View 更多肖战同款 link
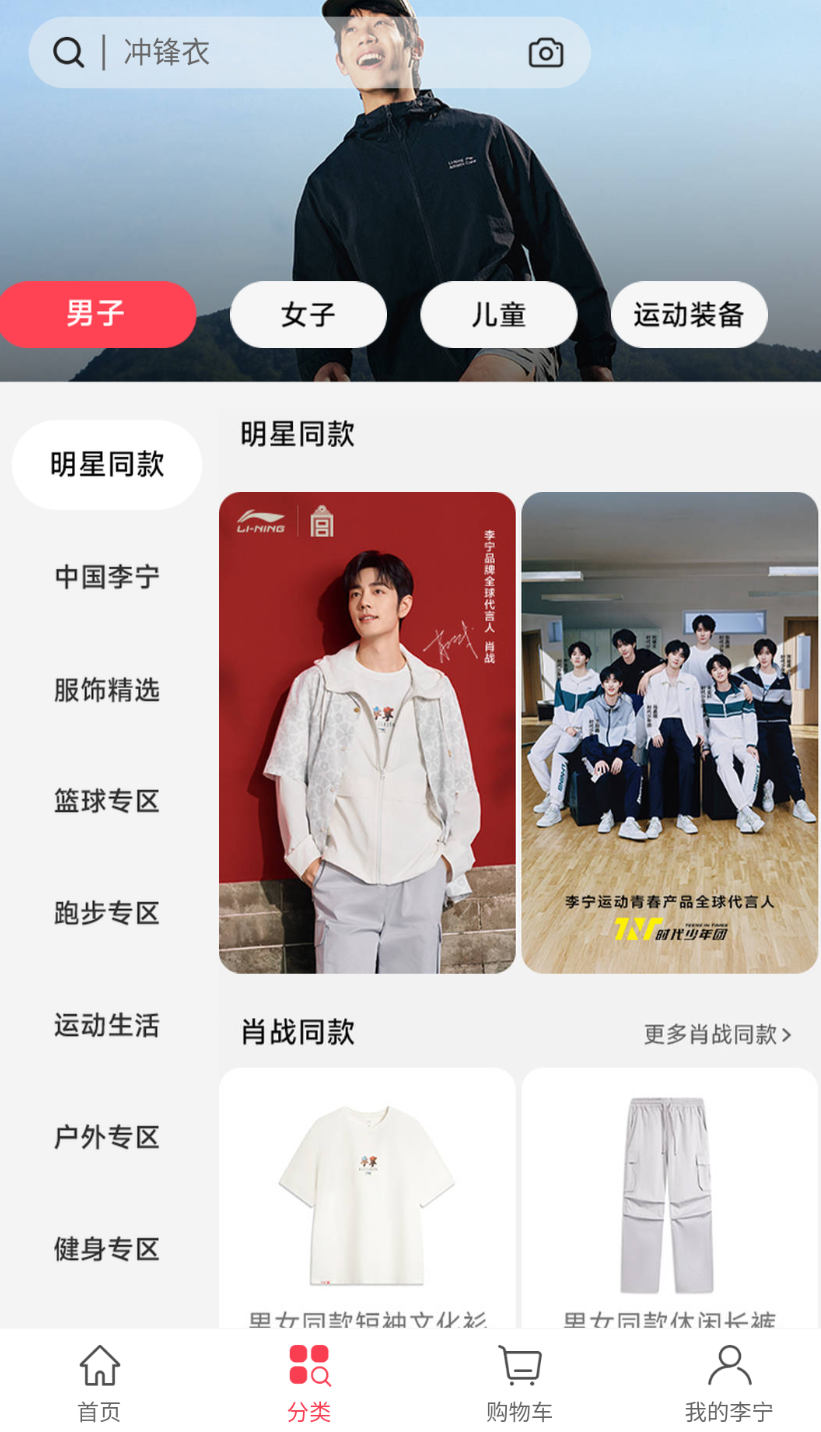 (716, 1034)
